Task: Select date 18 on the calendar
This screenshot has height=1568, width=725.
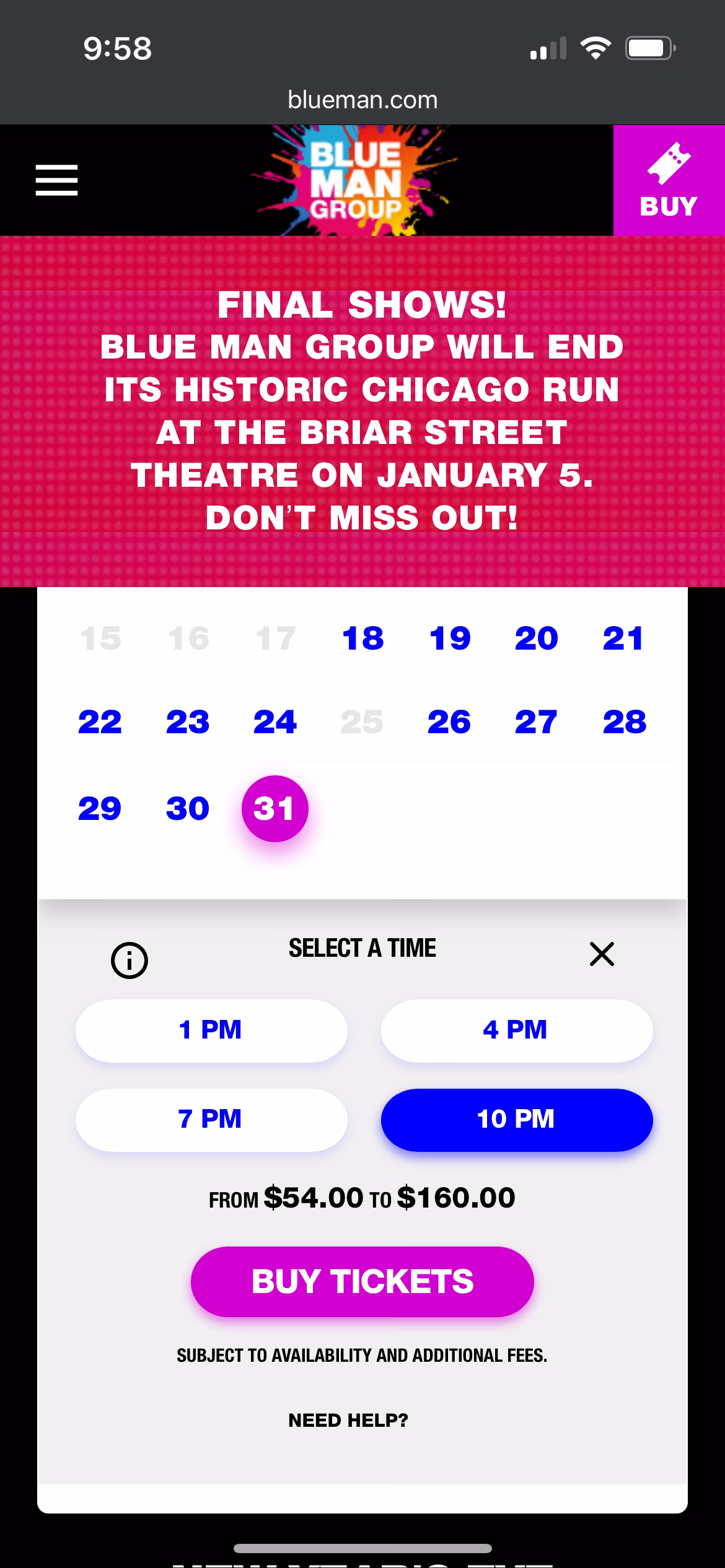Action: pos(362,638)
